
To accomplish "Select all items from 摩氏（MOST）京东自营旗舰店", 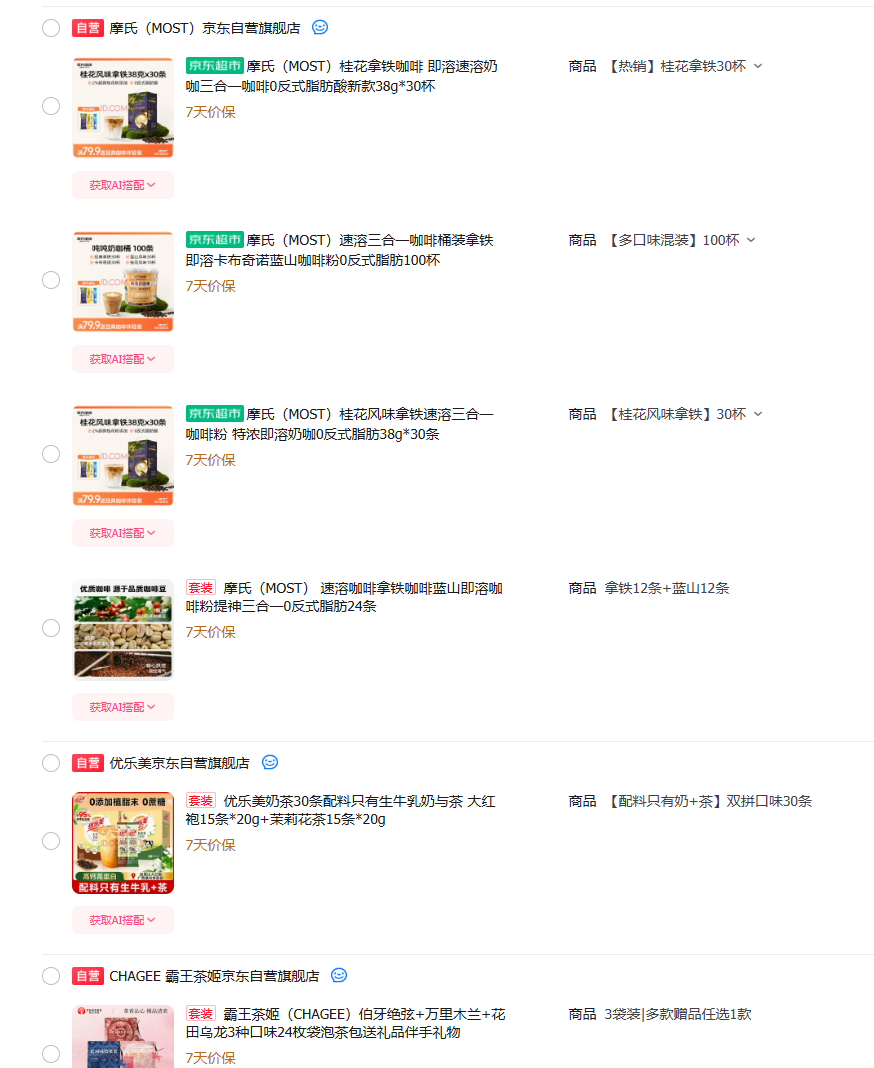I will (x=51, y=28).
